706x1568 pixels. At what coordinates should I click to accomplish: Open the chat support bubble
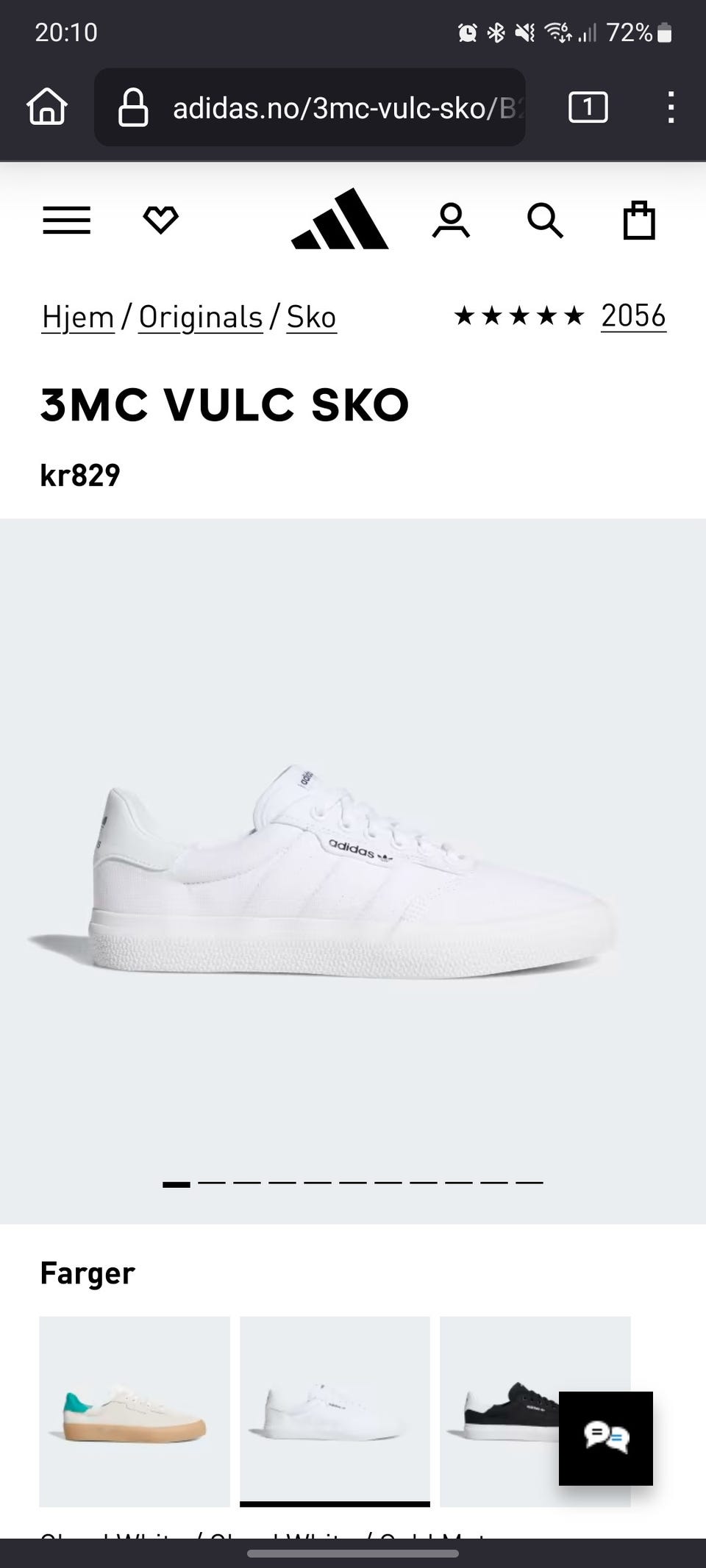click(x=606, y=1438)
